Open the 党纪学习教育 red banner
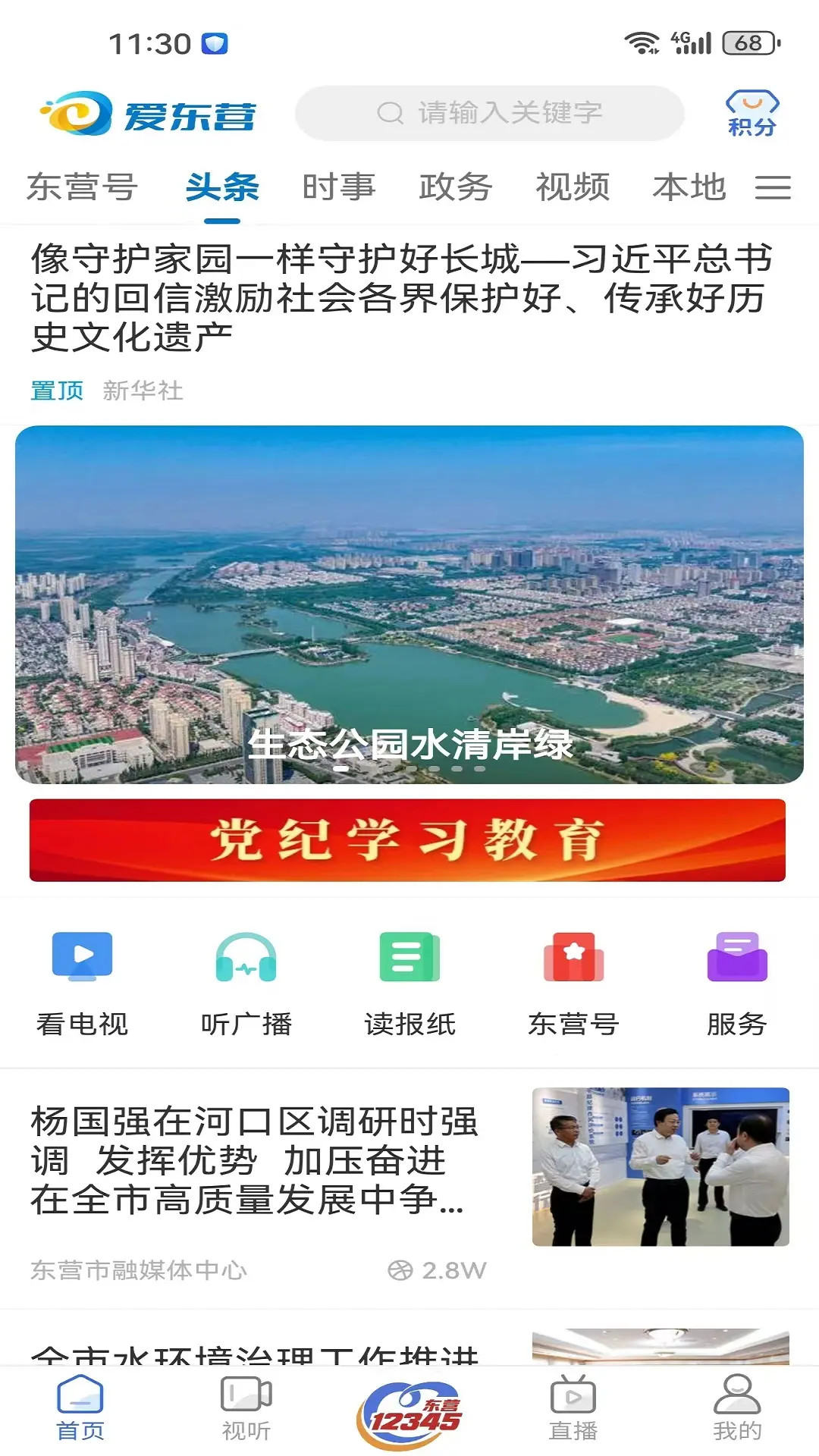The width and height of the screenshot is (819, 1456). coord(409,840)
